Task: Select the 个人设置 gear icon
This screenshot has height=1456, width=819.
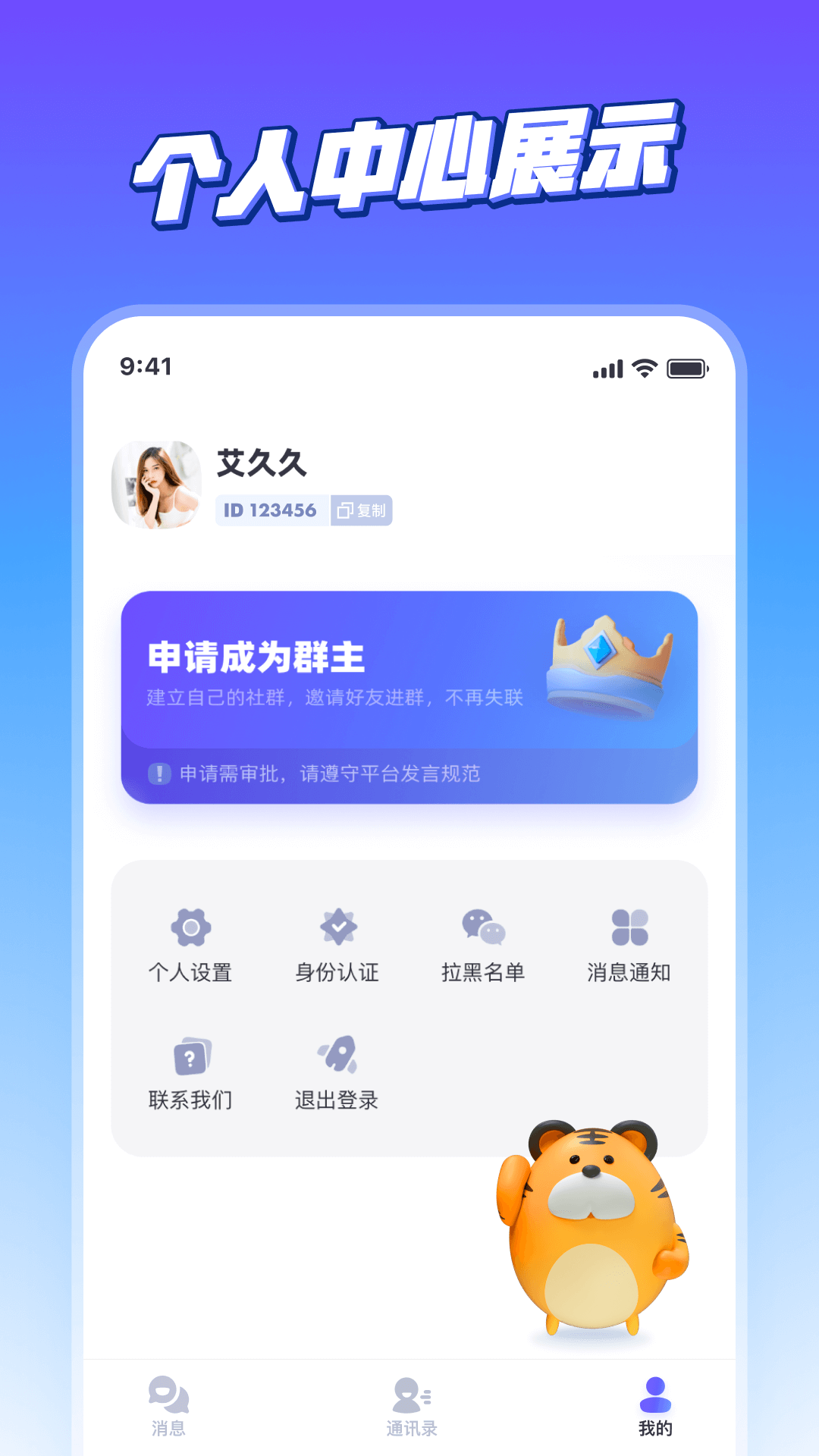Action: click(x=192, y=928)
